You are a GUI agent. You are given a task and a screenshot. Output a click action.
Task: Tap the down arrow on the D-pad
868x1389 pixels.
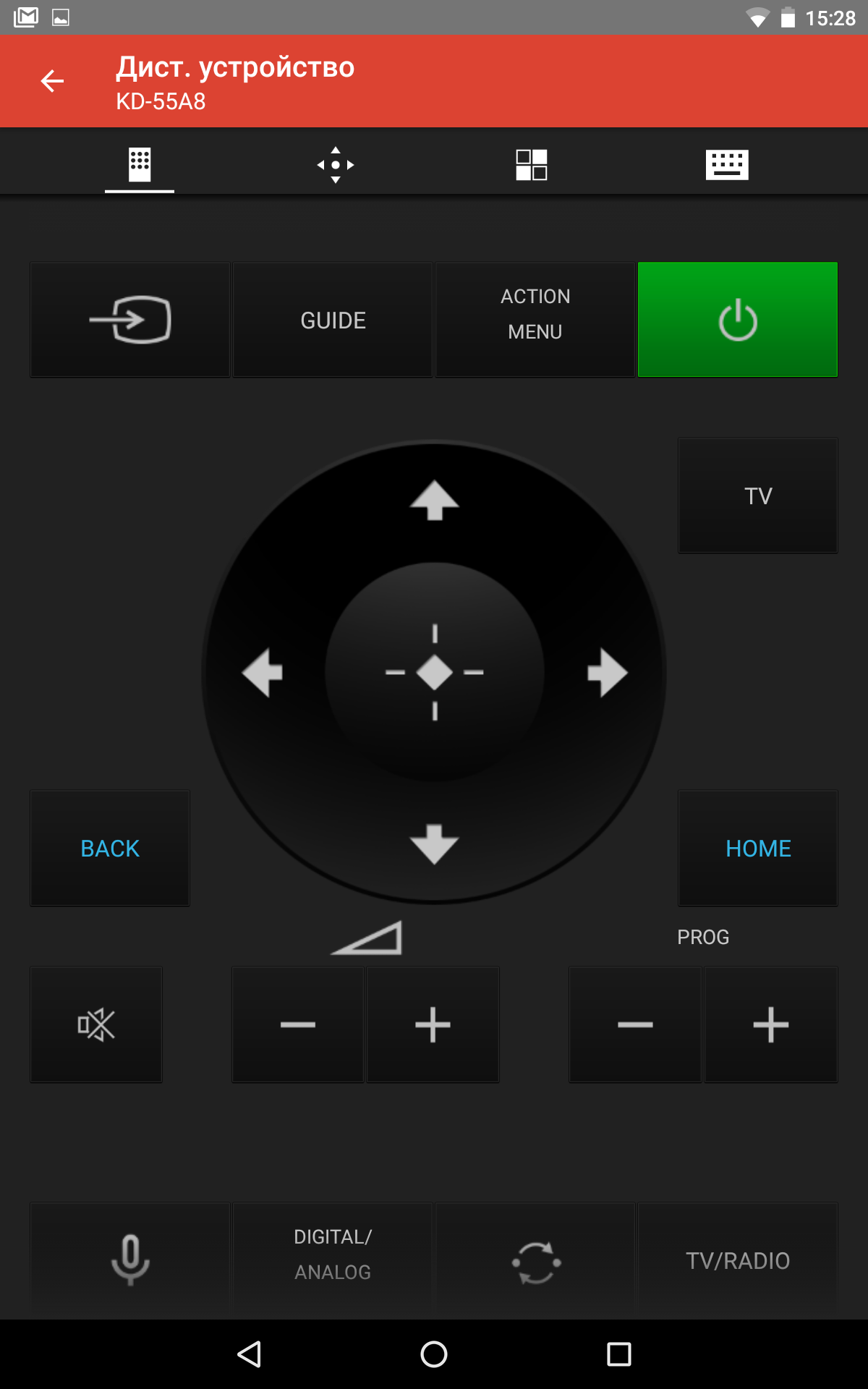(x=434, y=844)
